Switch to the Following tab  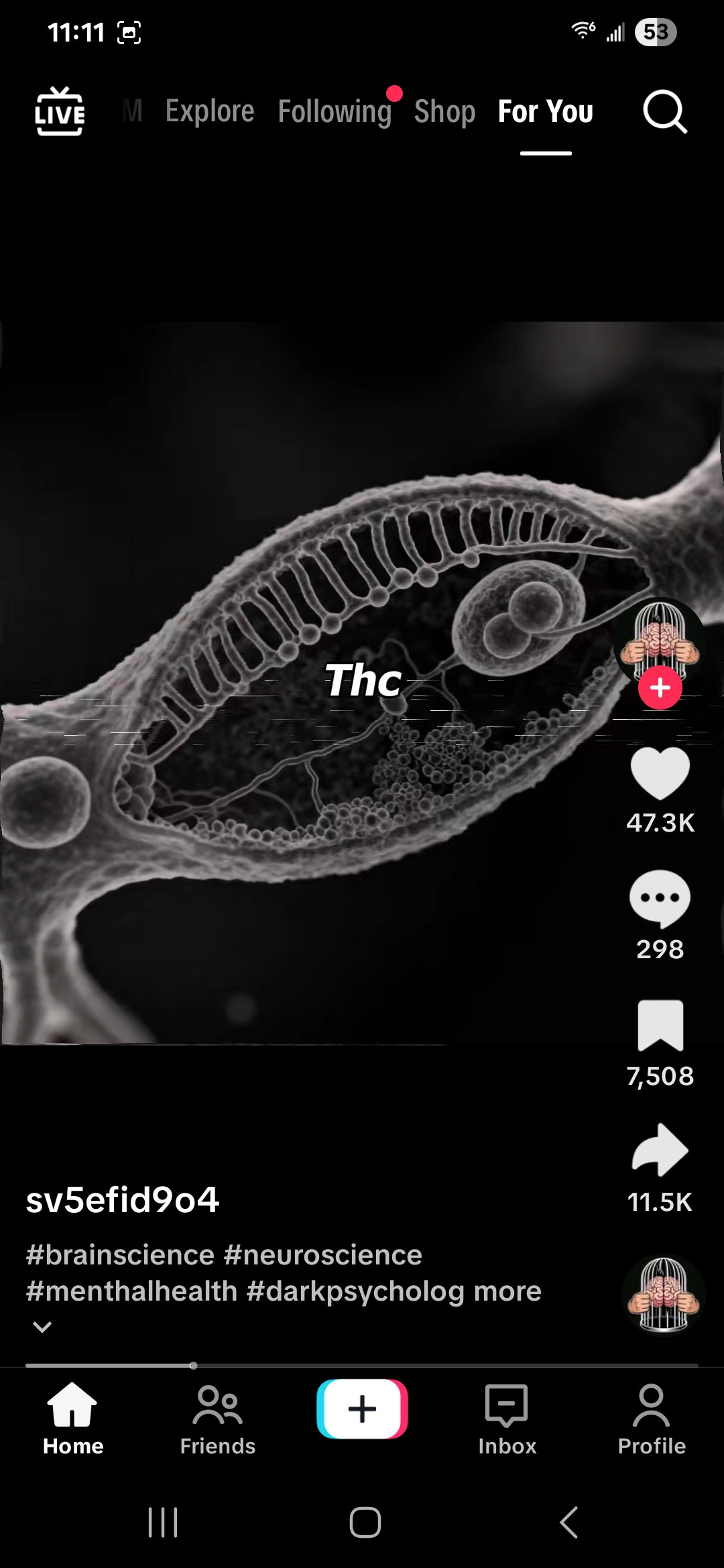tap(335, 111)
